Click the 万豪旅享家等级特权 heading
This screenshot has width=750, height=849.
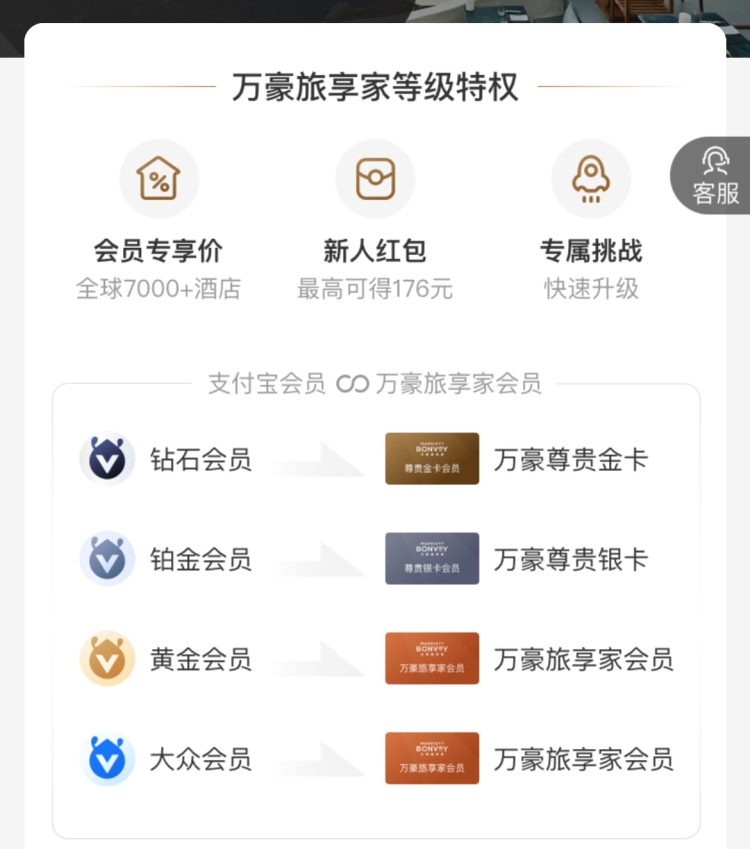pos(375,87)
